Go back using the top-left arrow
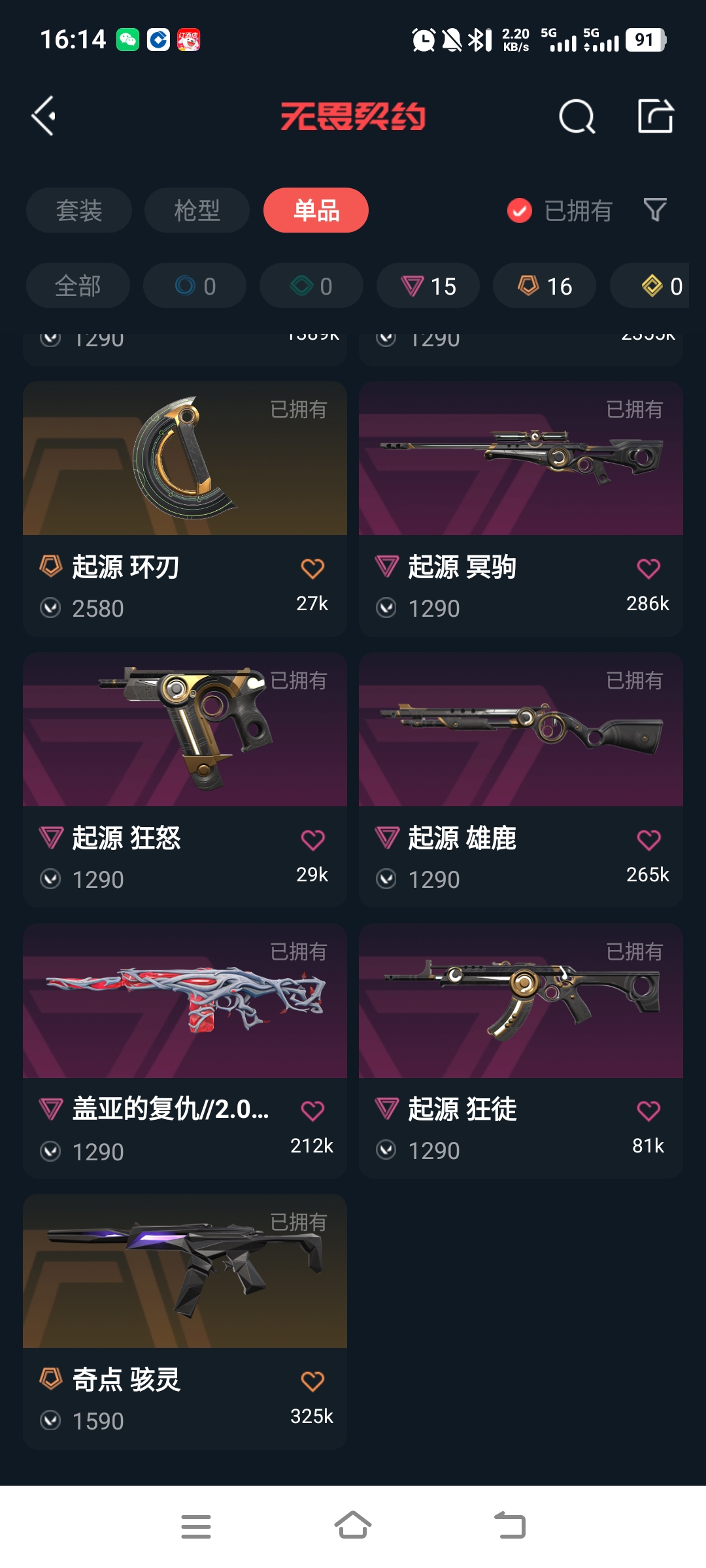The image size is (706, 1568). coord(44,116)
